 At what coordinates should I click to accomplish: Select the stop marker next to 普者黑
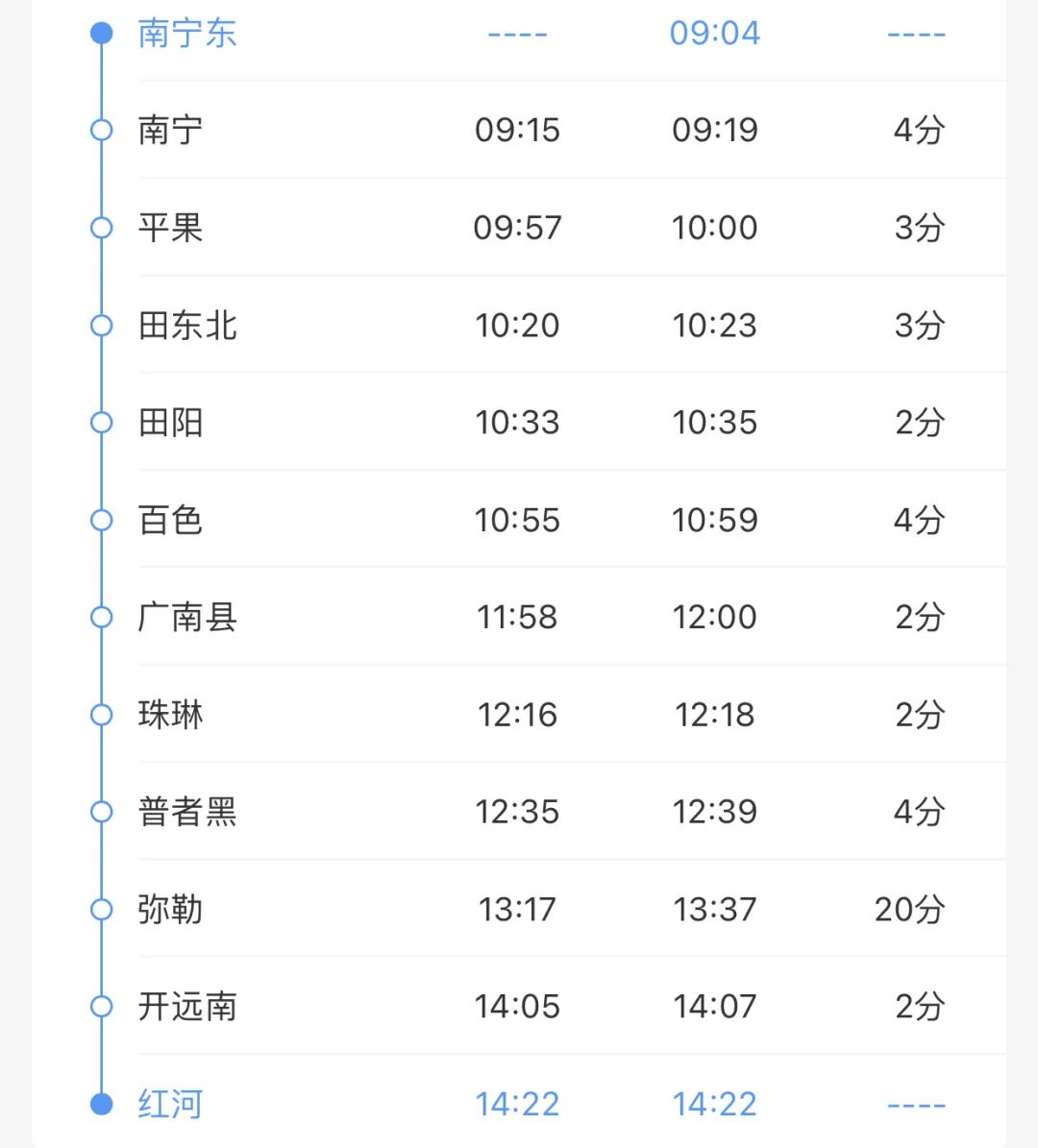click(x=99, y=810)
